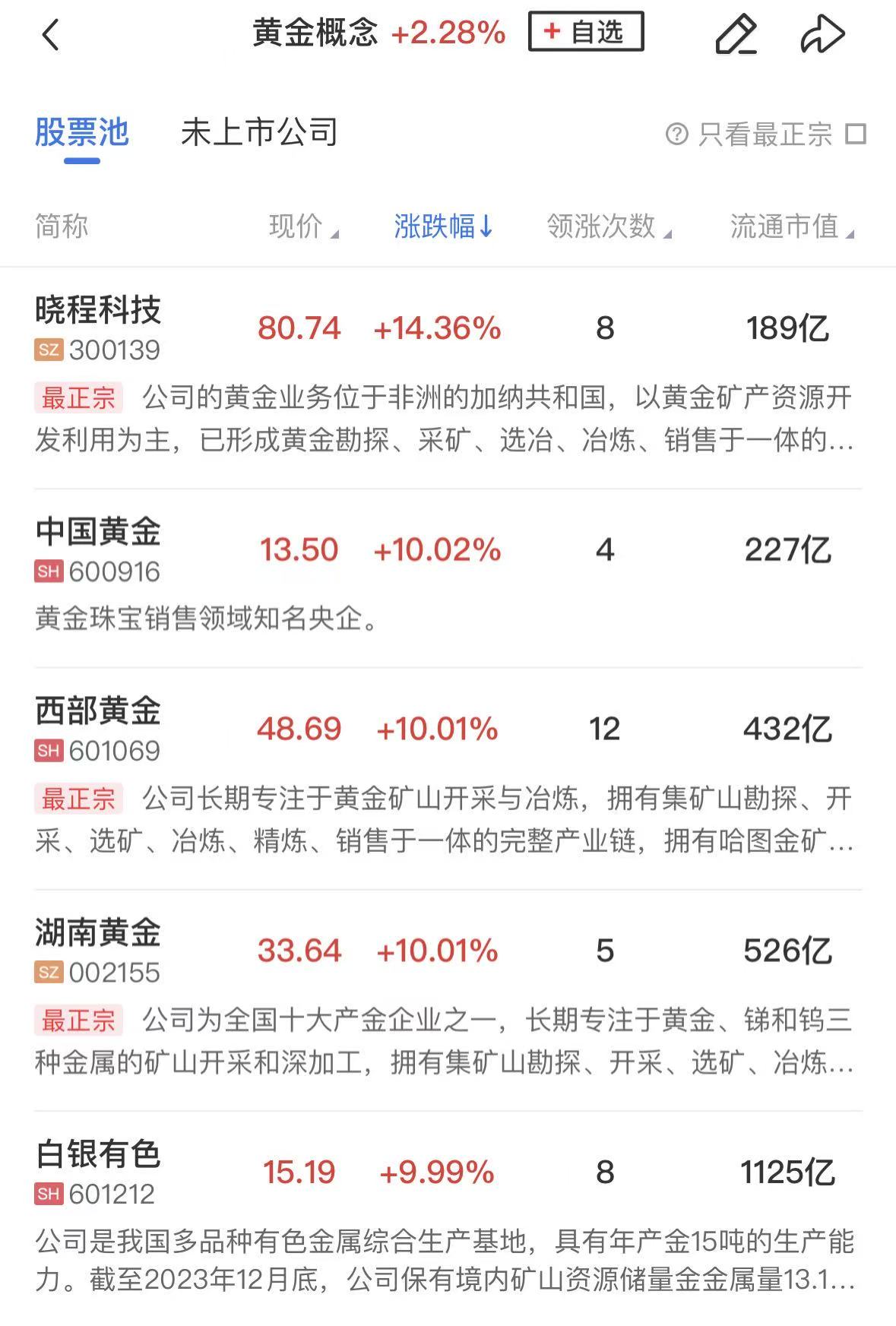Add 黄金概念 to 自选 watchlist

click(x=586, y=32)
